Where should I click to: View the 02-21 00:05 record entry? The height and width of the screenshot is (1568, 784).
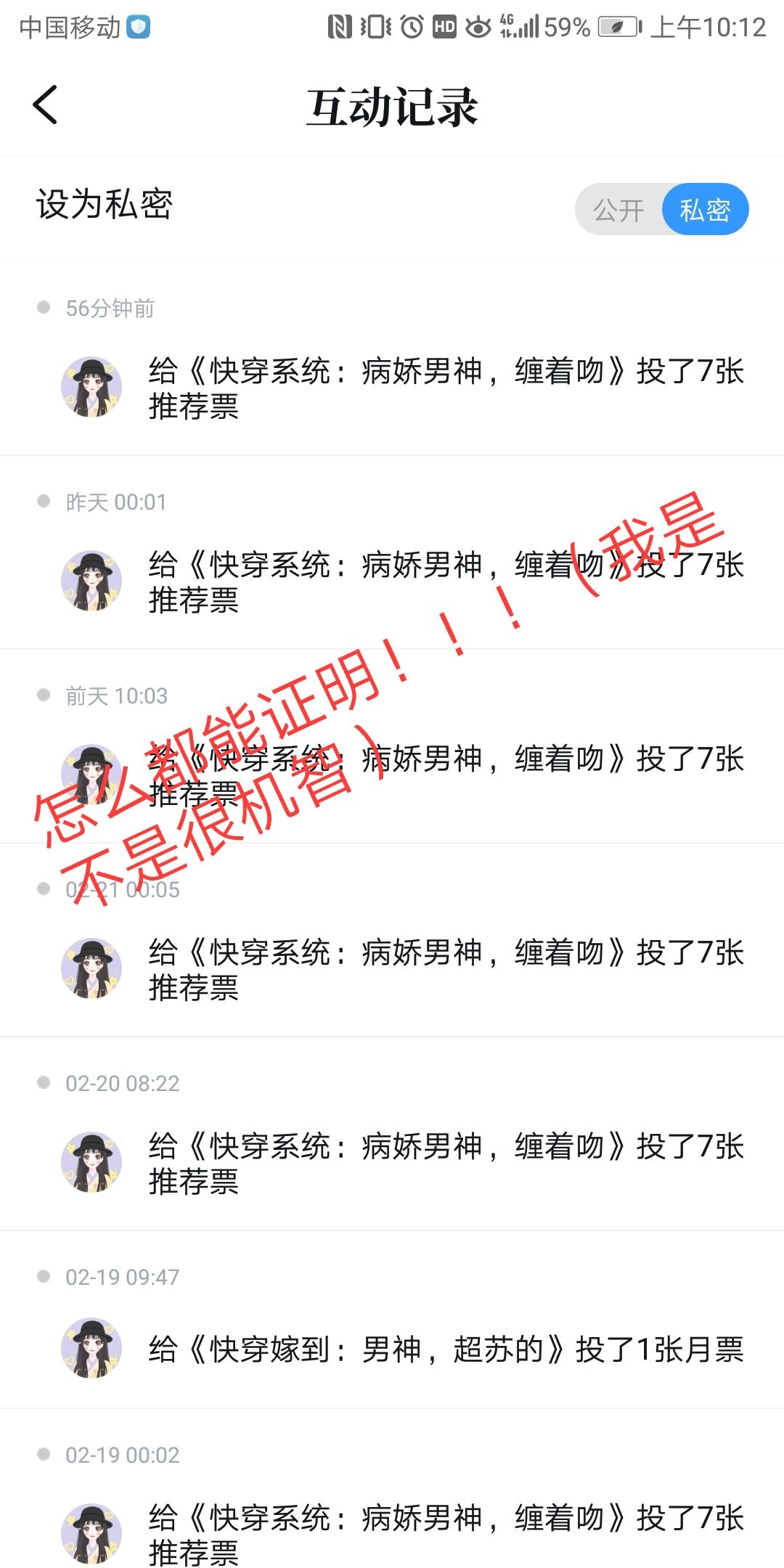446,970
